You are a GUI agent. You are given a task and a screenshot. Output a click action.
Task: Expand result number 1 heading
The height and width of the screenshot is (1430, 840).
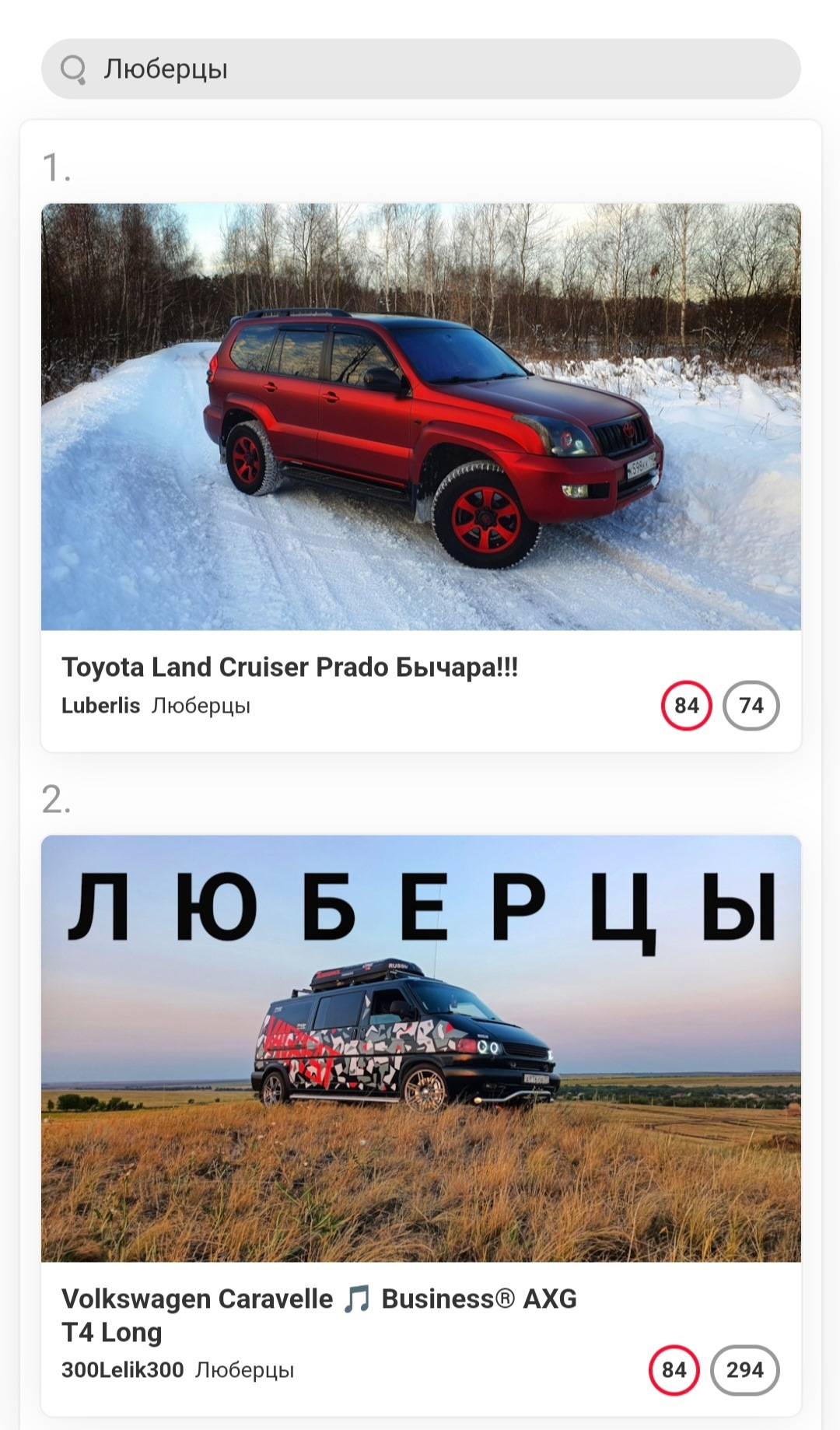point(56,168)
